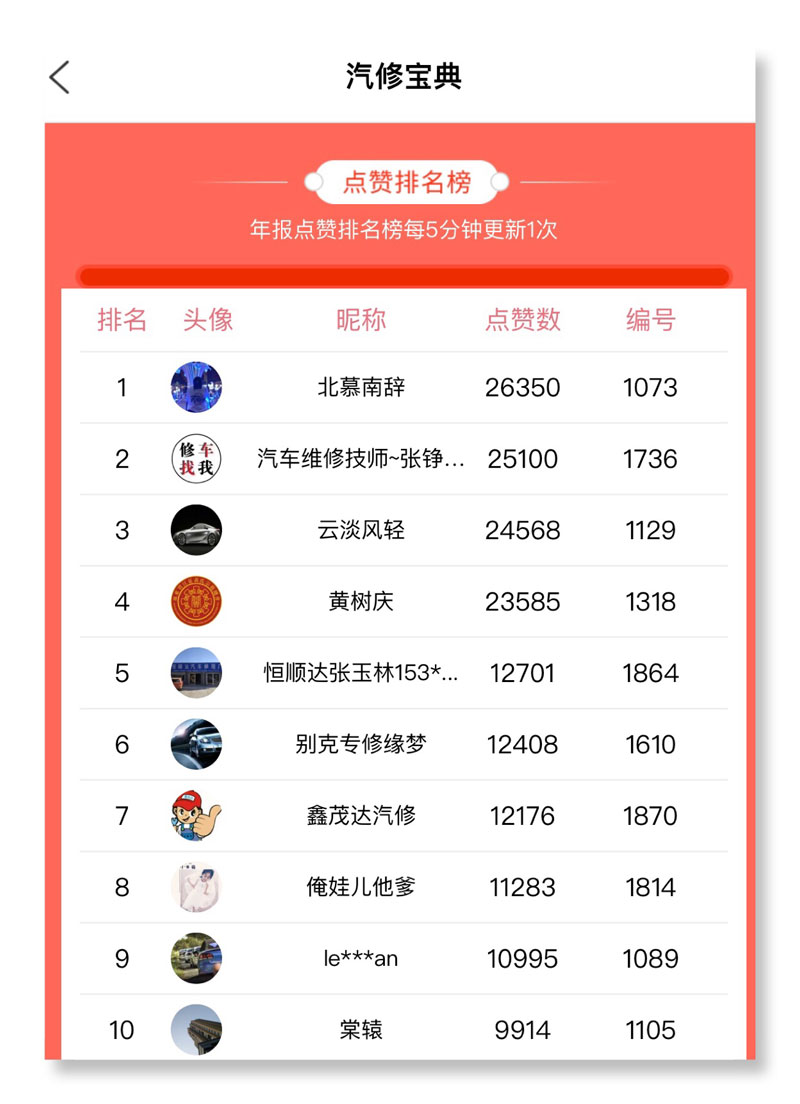Open 棠辕's avatar on rank 10
This screenshot has height=1104, width=800.
click(x=196, y=1030)
